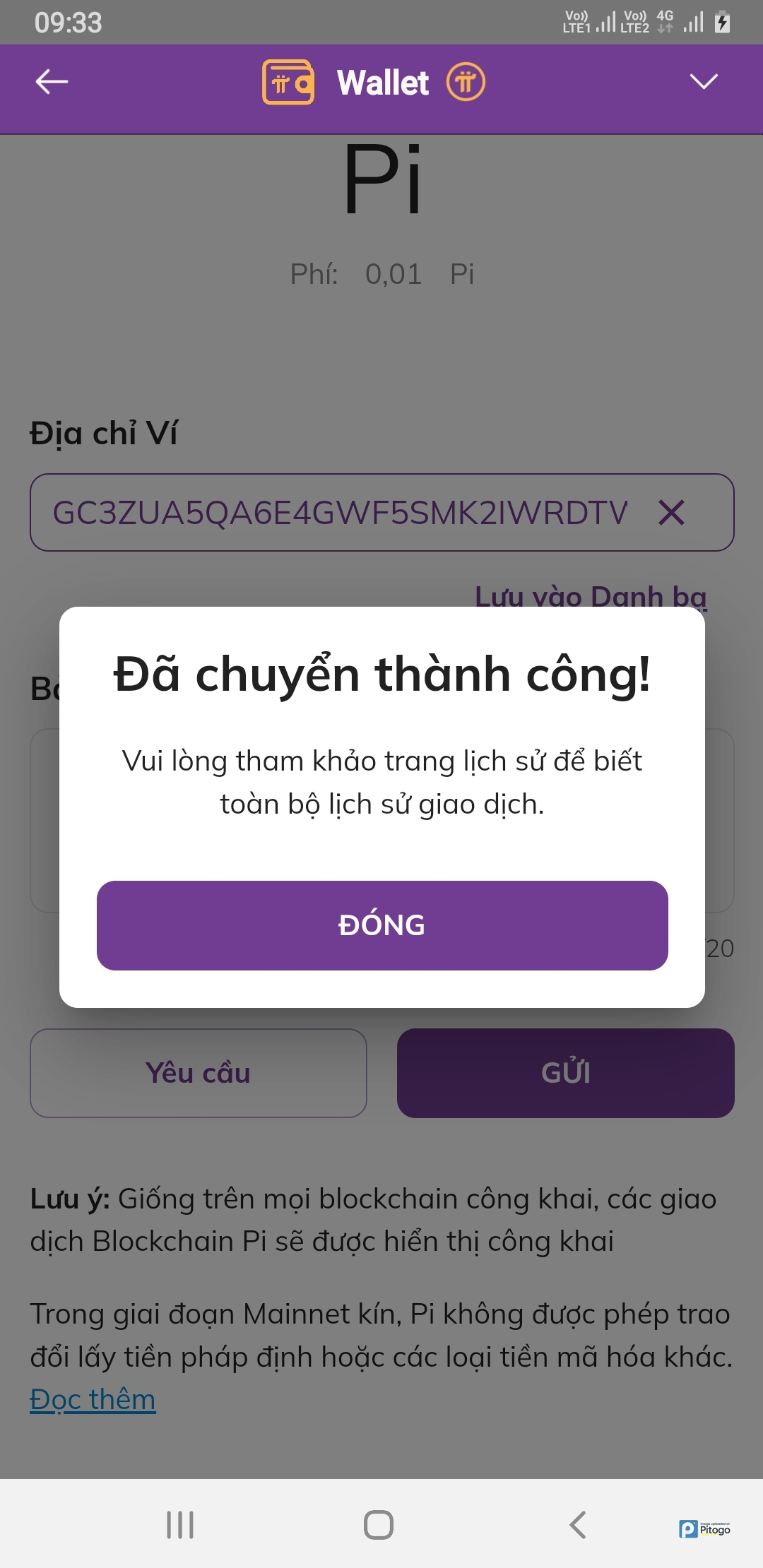Go to the system home screen
Screen dimensions: 763x1568
click(x=379, y=1524)
